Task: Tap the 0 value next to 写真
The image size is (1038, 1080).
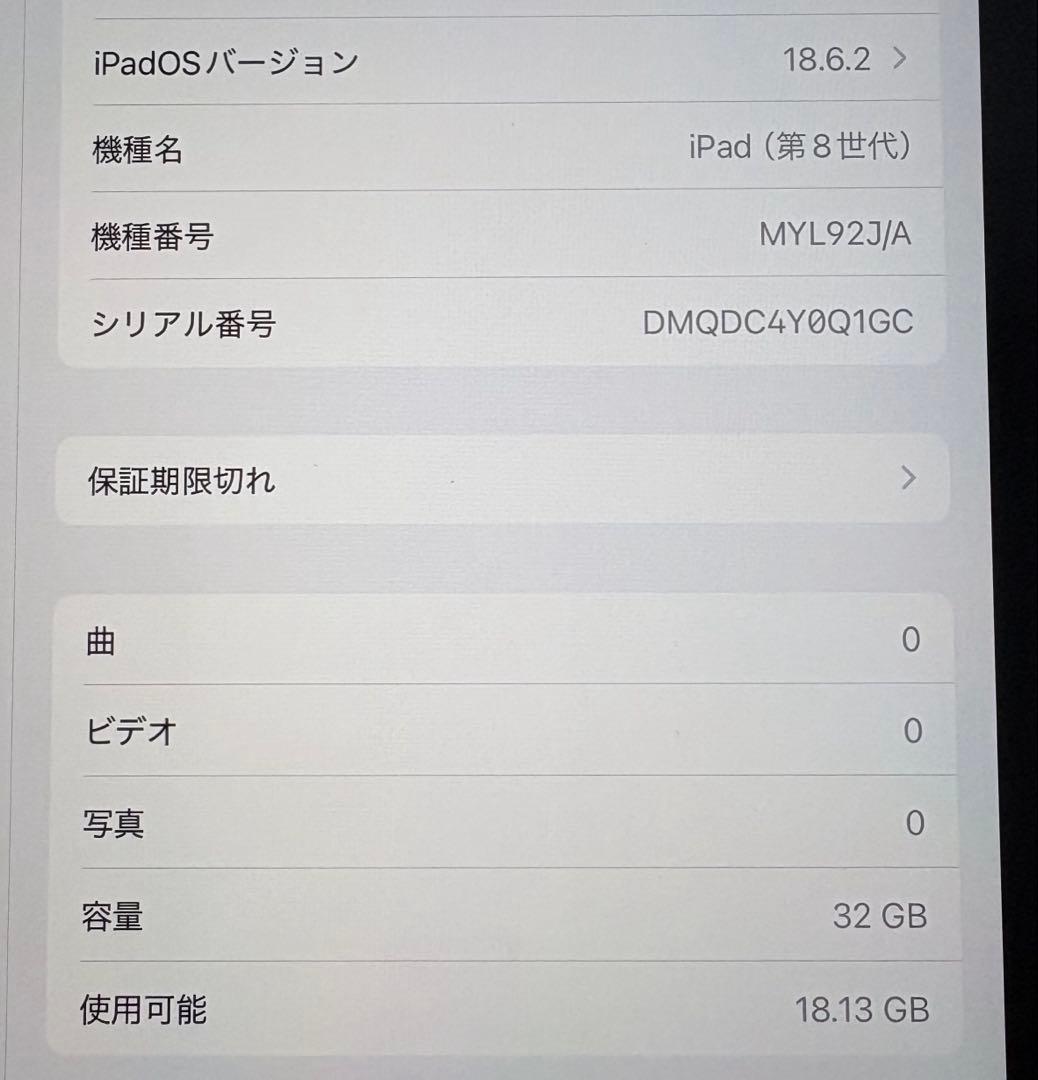Action: (911, 823)
